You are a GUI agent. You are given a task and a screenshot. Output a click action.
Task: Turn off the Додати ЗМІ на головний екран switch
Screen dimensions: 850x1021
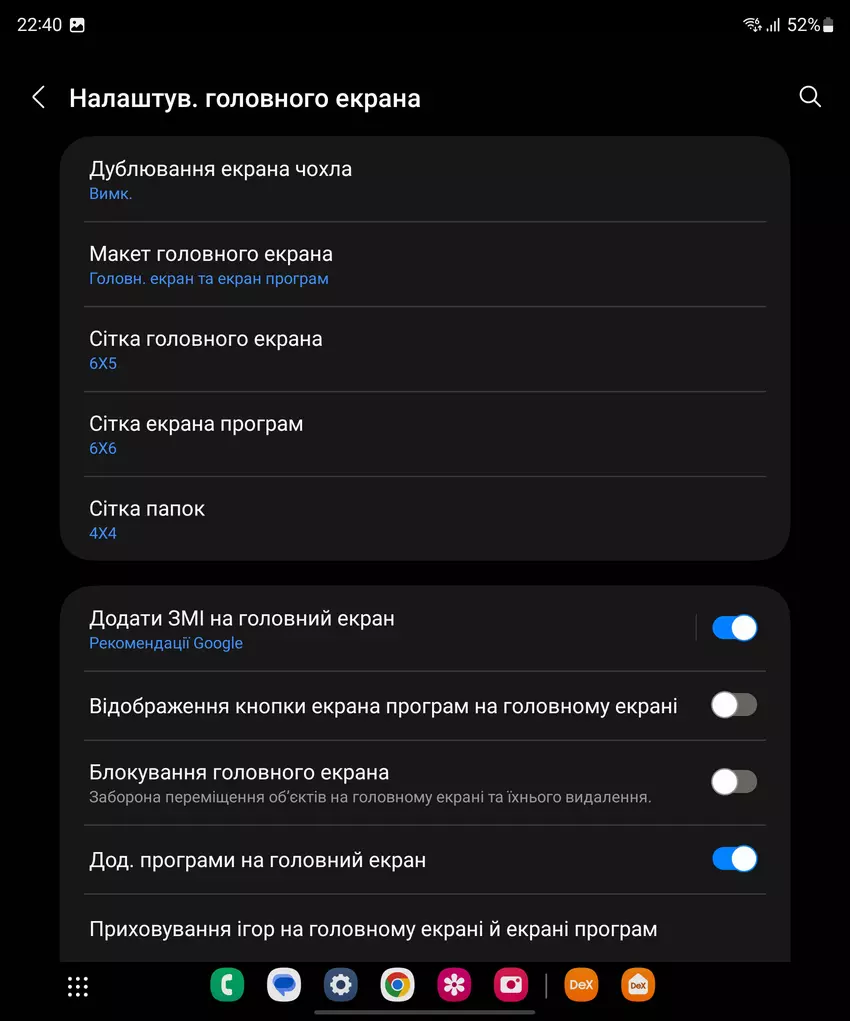coord(734,628)
